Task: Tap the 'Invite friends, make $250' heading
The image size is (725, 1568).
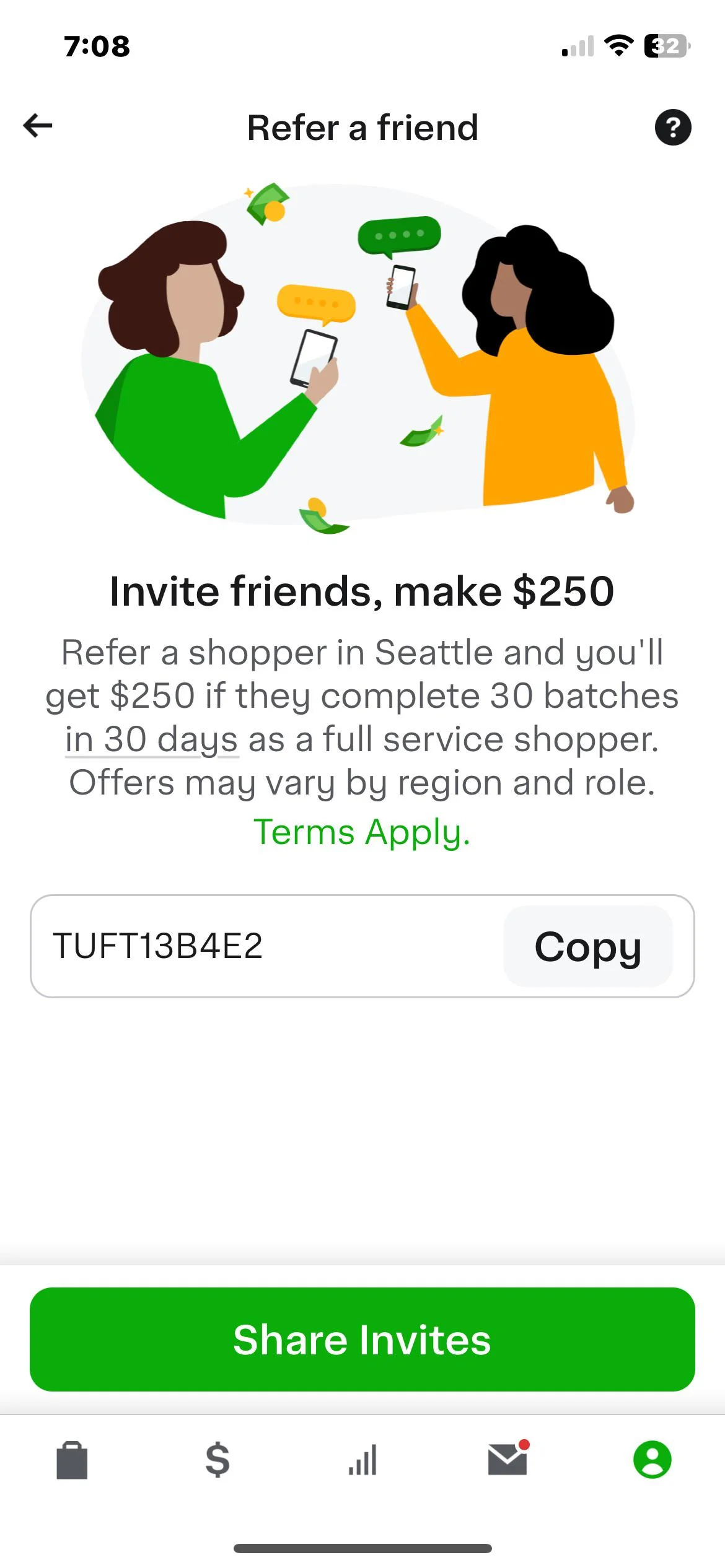Action: tap(362, 591)
